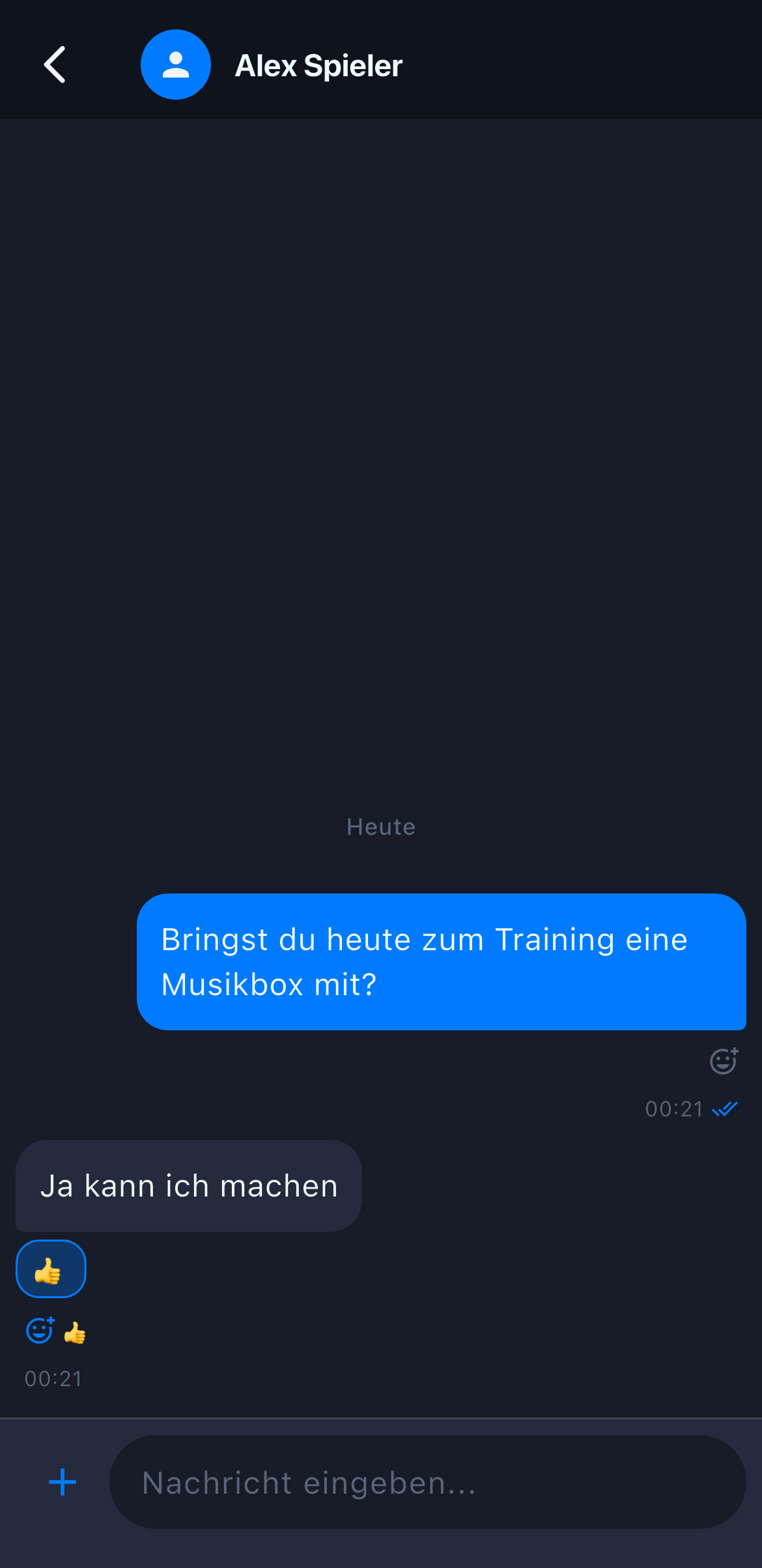
Task: Open emoji picker under "Ja kann ich machen"
Action: (40, 1330)
